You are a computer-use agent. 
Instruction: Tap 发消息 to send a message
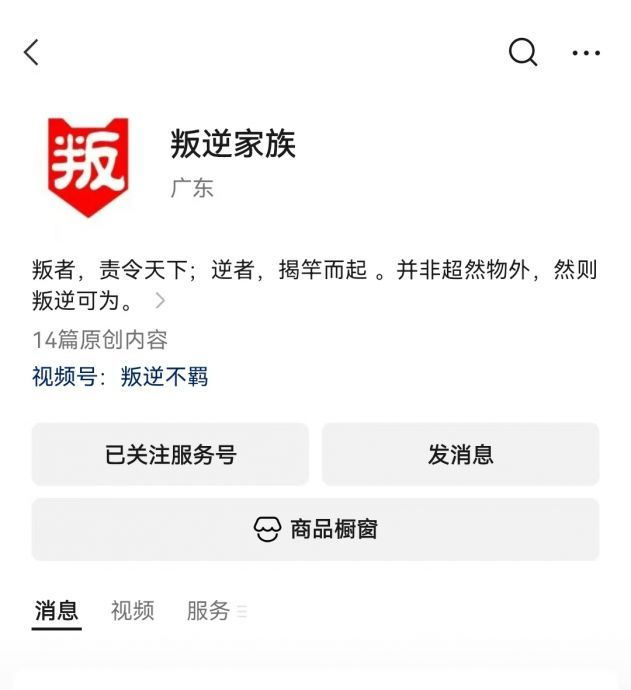(460, 455)
